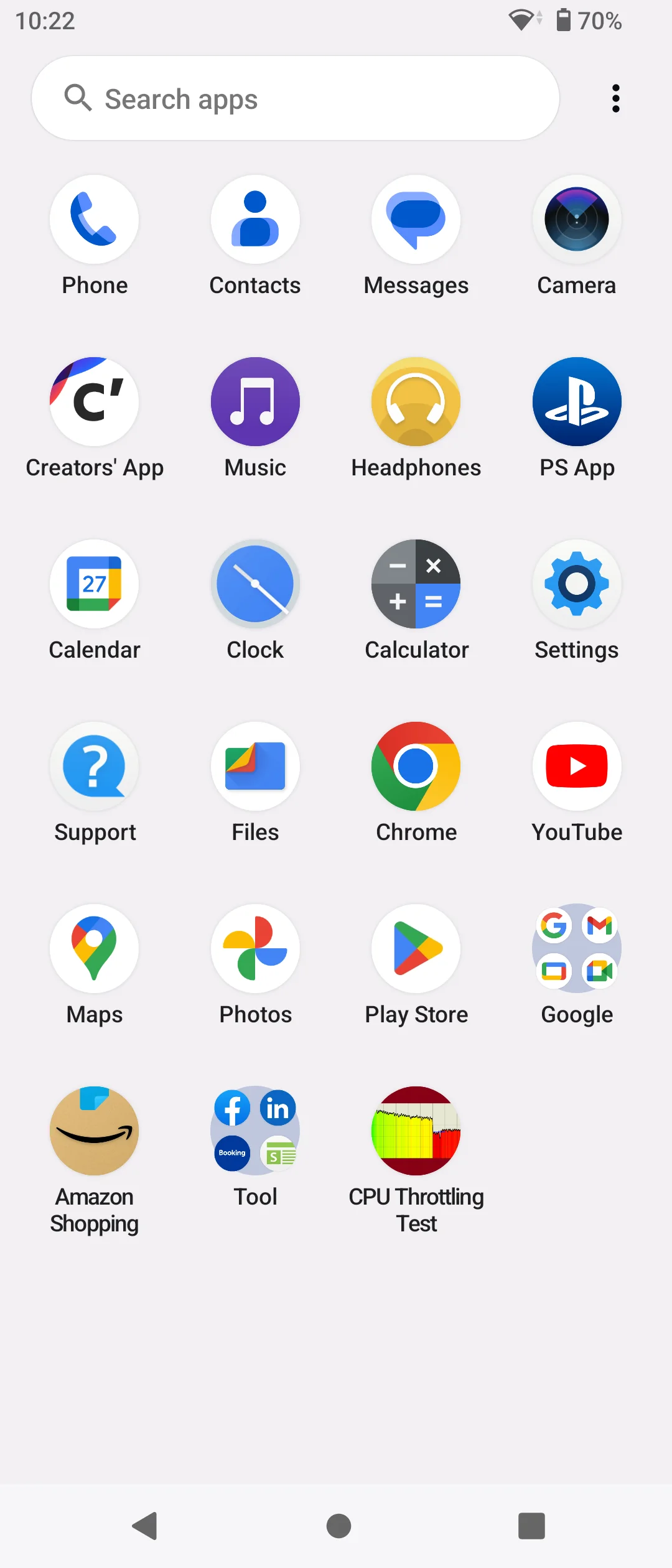Tap the Search apps field

click(296, 98)
